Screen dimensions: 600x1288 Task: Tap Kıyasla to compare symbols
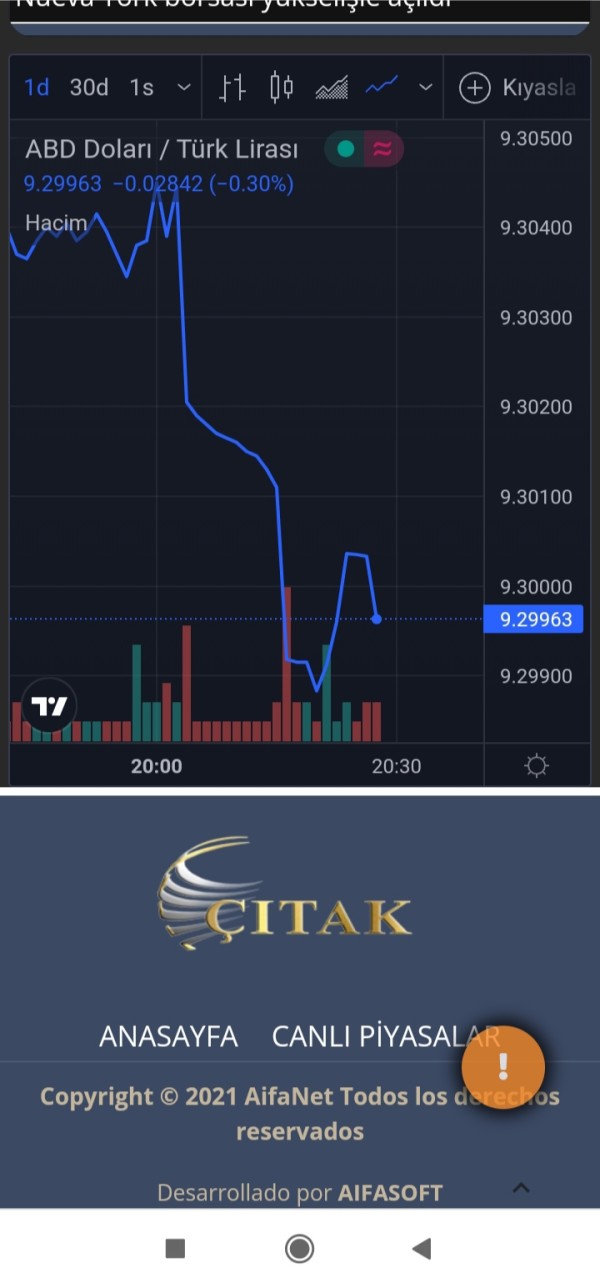[517, 88]
